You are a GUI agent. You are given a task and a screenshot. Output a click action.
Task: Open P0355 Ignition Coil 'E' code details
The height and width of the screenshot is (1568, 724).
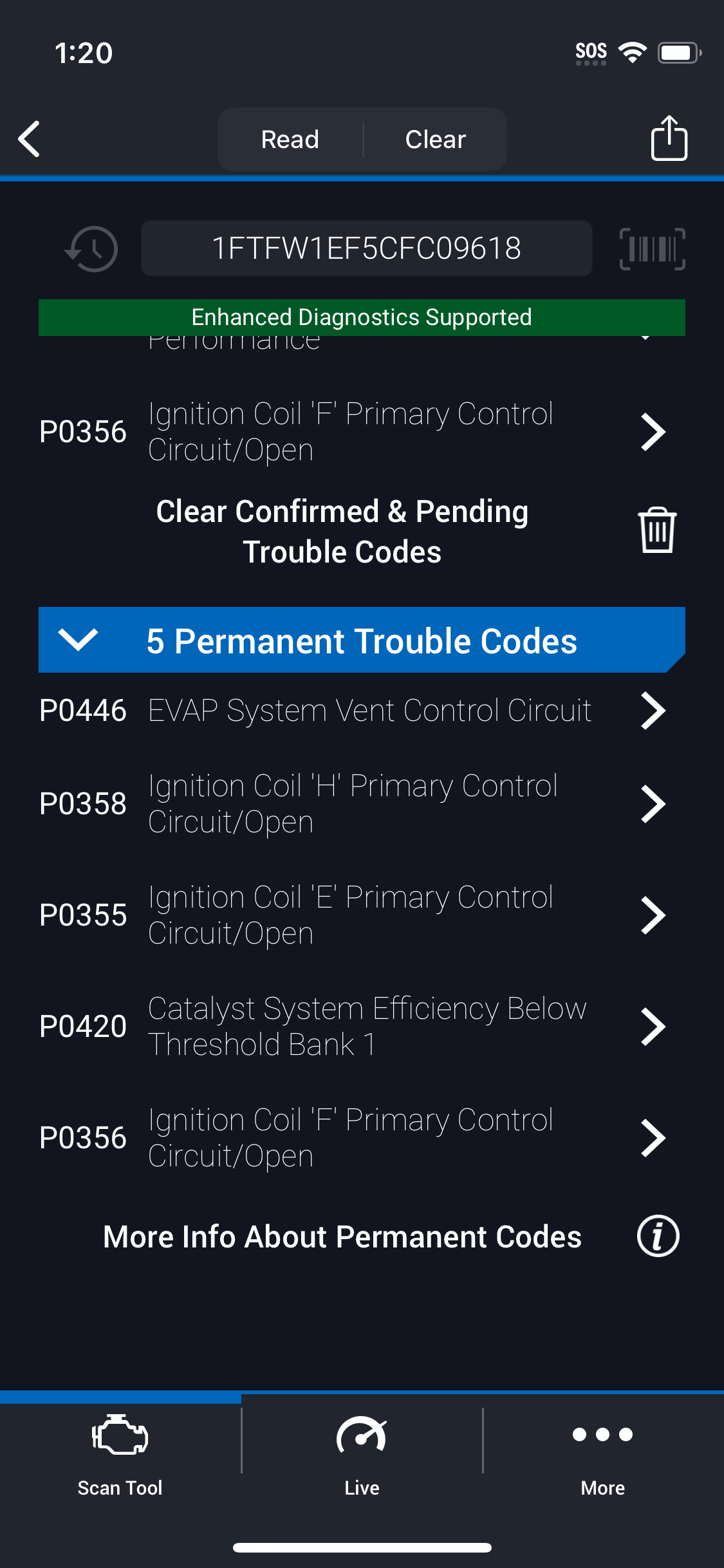pos(362,915)
